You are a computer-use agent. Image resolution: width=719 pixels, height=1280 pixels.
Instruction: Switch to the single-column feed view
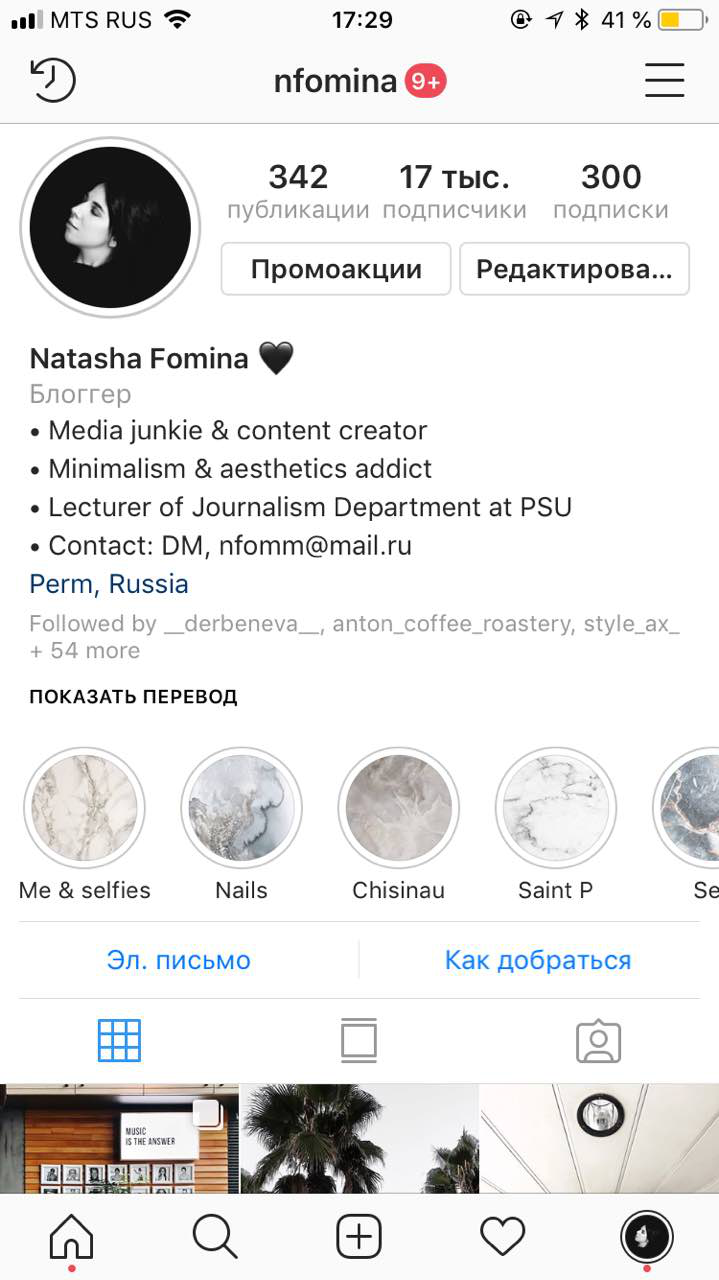click(359, 1041)
